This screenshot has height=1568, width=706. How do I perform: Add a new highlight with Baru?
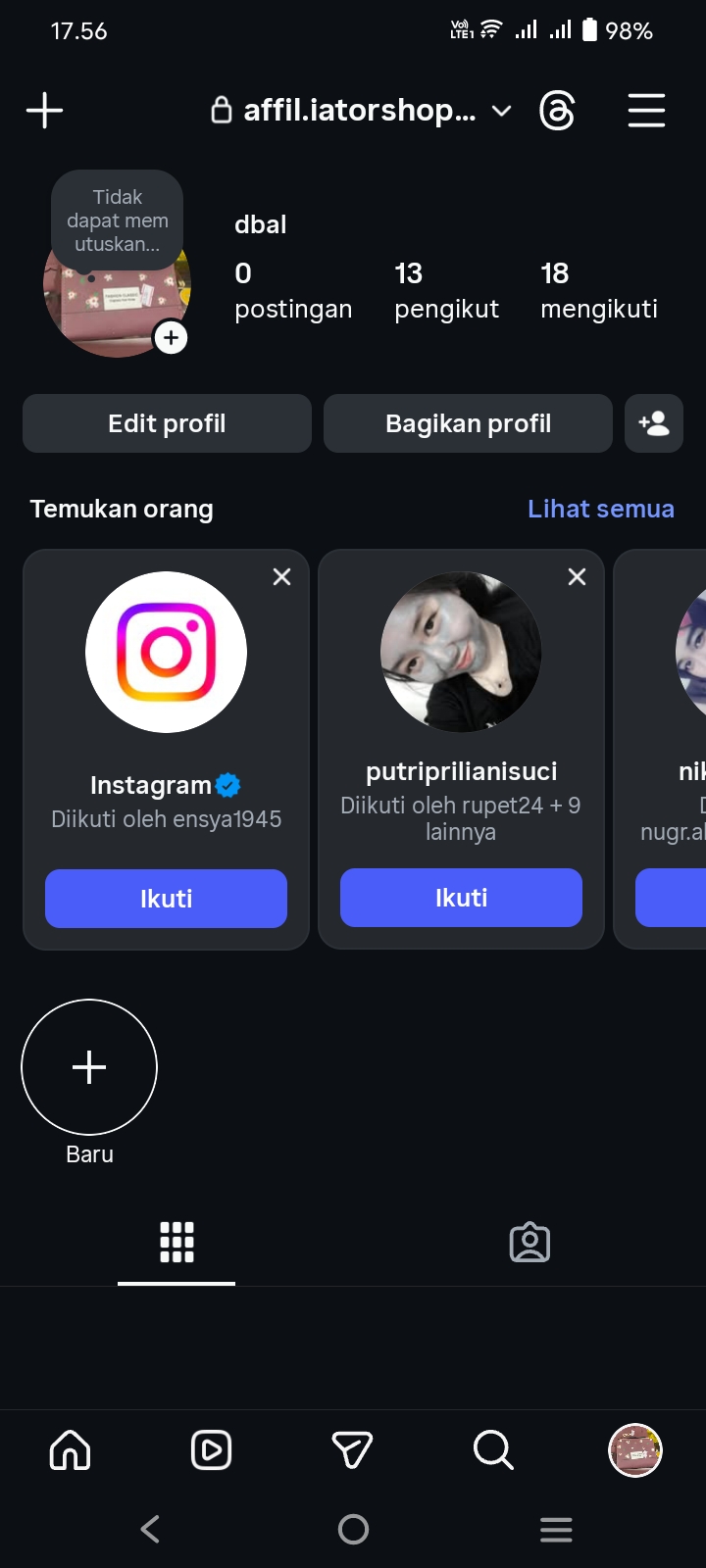tap(89, 1067)
